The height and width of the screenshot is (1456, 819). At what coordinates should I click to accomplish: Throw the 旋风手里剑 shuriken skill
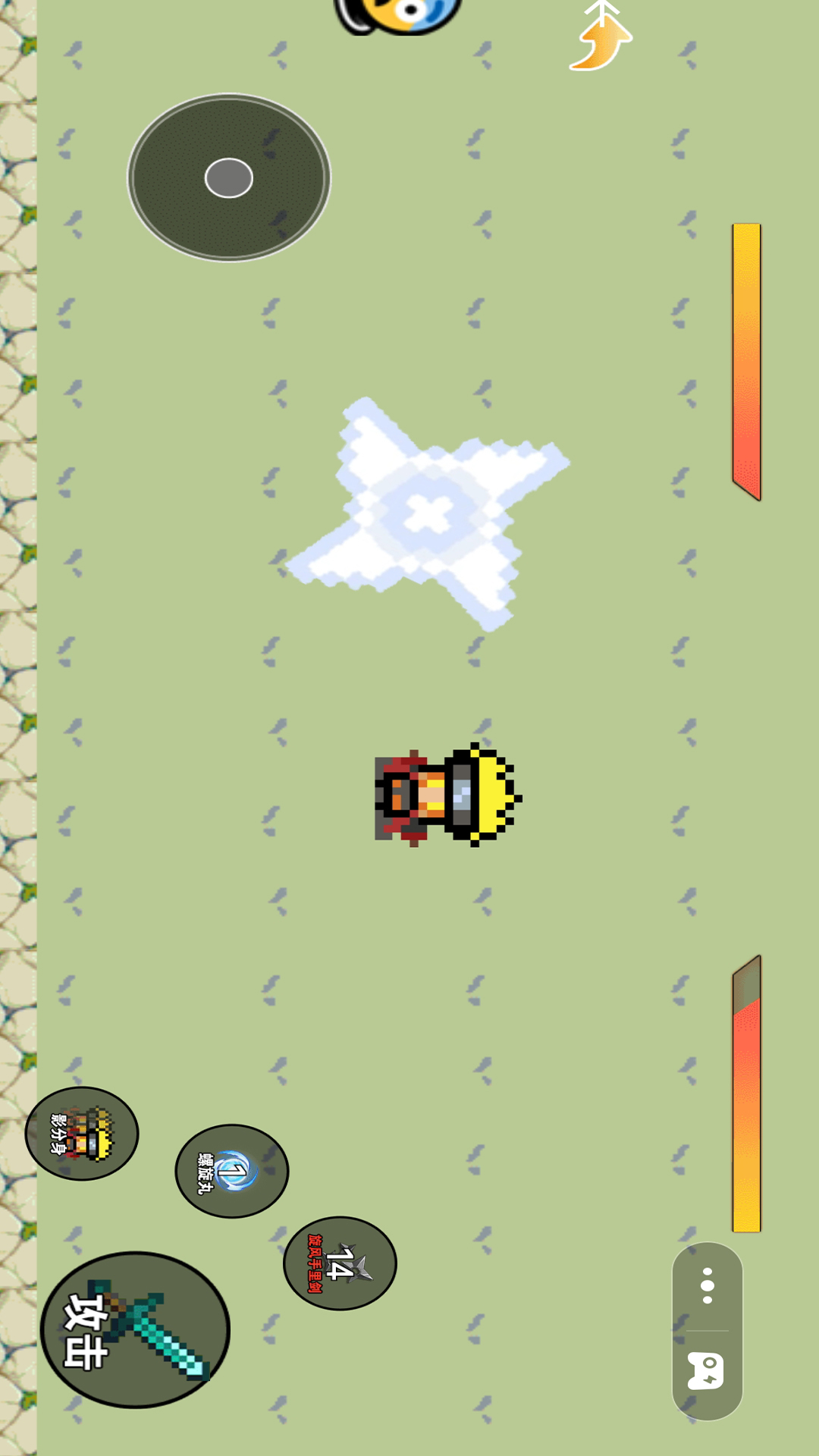coord(340,1263)
